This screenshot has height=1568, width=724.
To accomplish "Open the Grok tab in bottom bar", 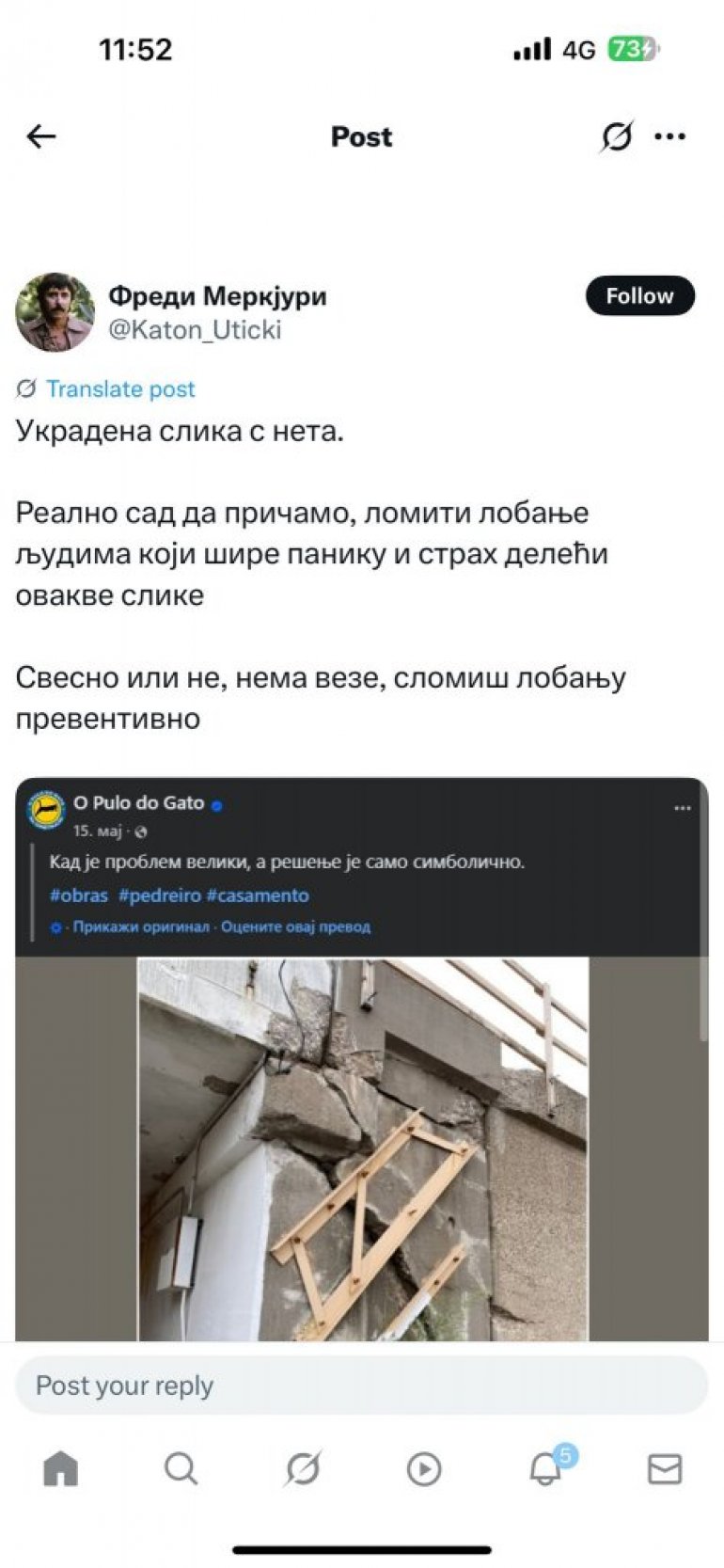I will coord(303,1468).
